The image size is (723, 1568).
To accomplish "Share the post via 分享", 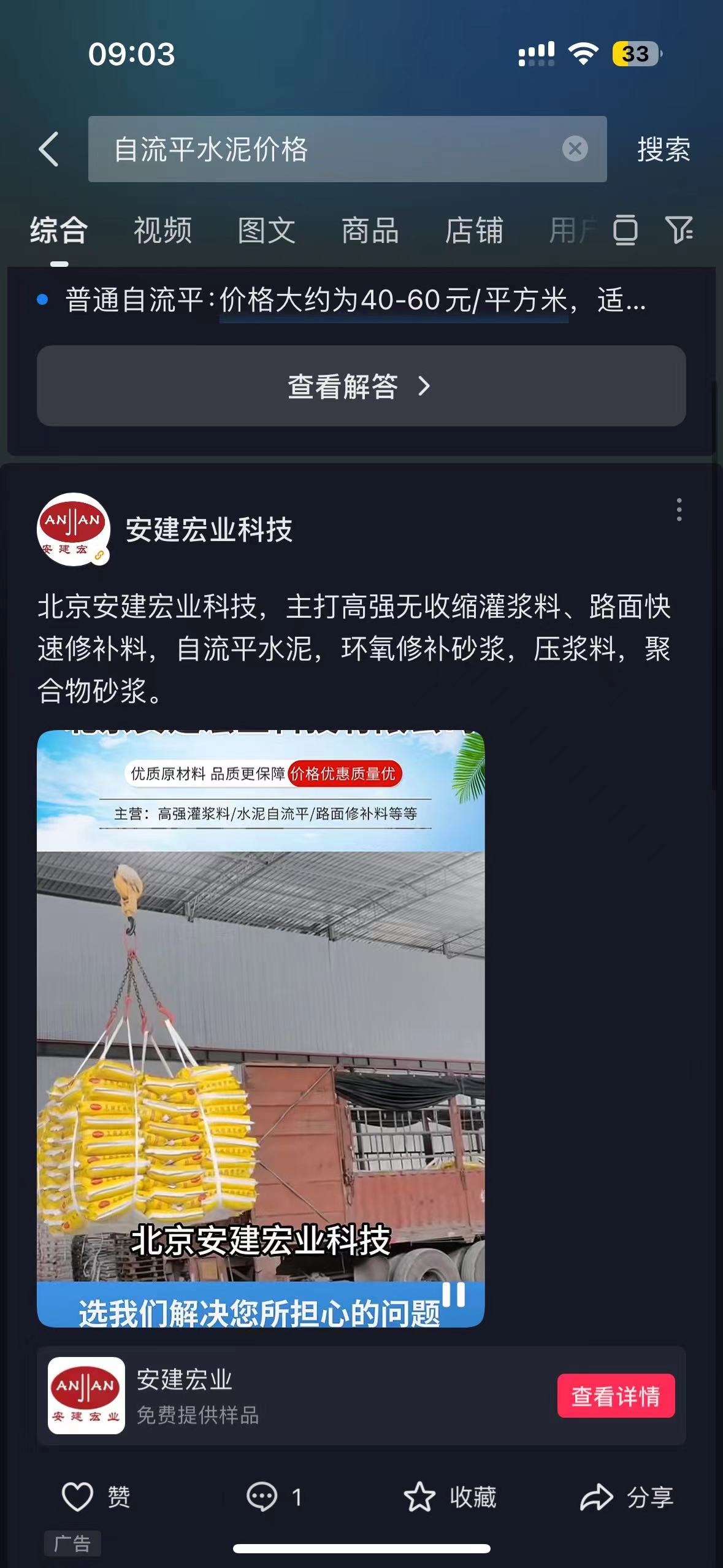I will pyautogui.click(x=627, y=1497).
